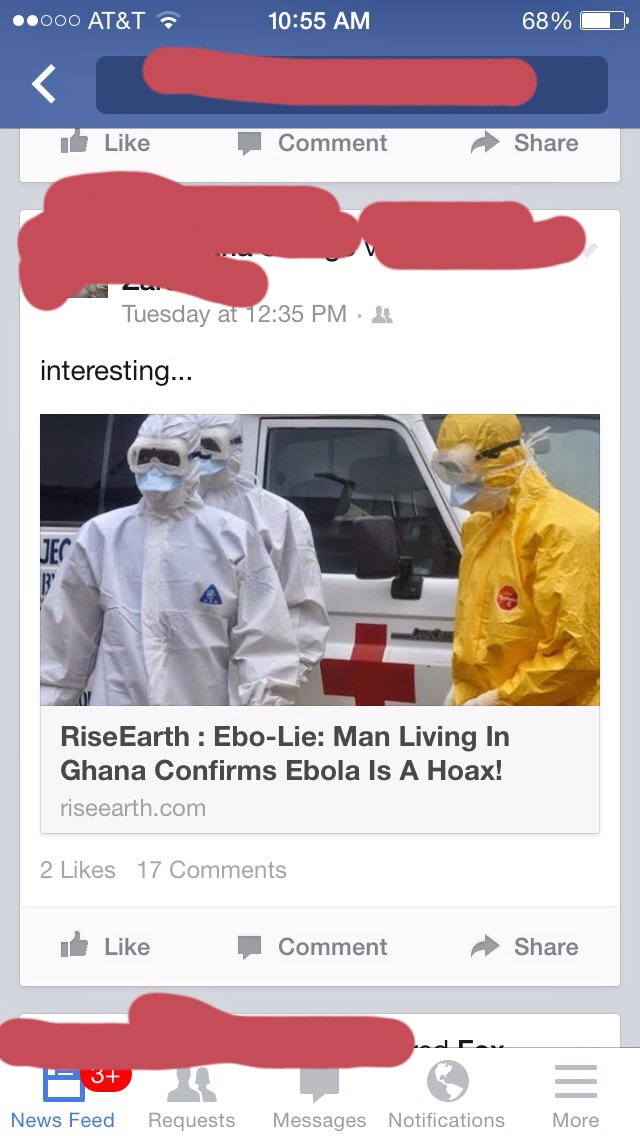Like the RiseEarth Ebo-Lie post
Screen dimensions: 640x1136
106,946
